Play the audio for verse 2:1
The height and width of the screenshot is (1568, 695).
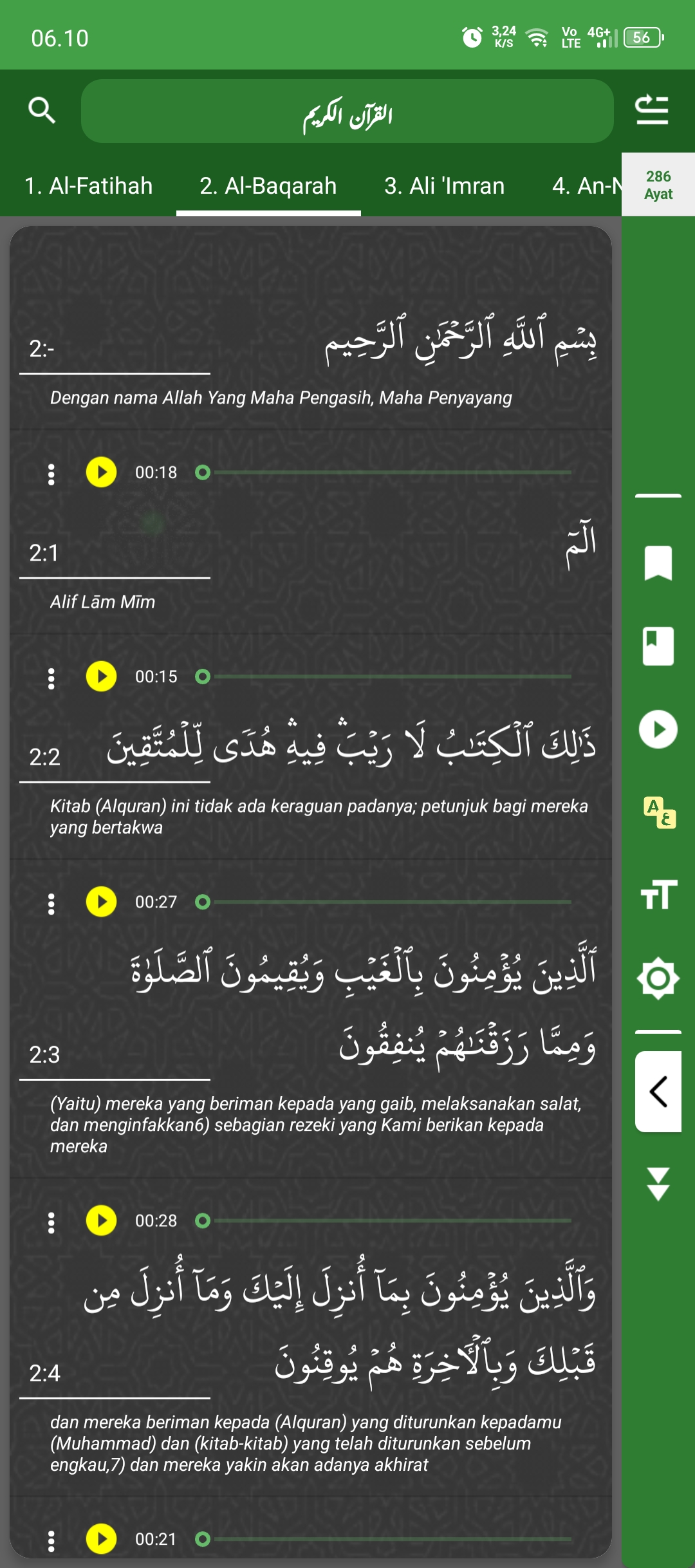102,471
